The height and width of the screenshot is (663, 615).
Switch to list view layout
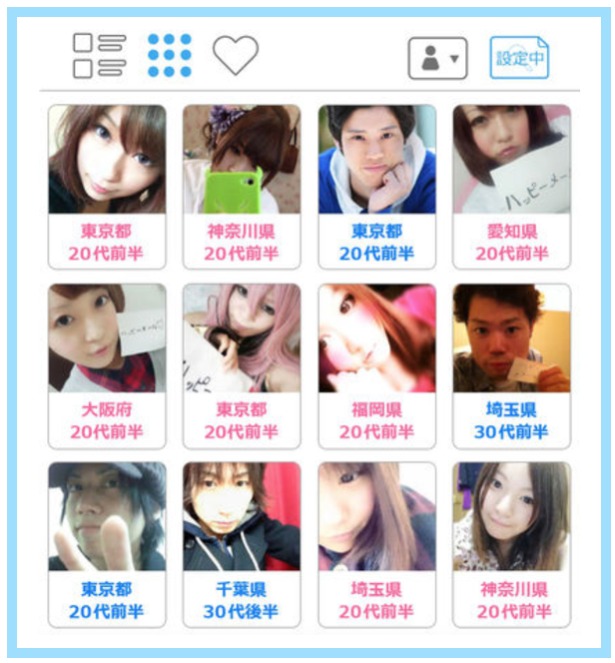(x=99, y=55)
